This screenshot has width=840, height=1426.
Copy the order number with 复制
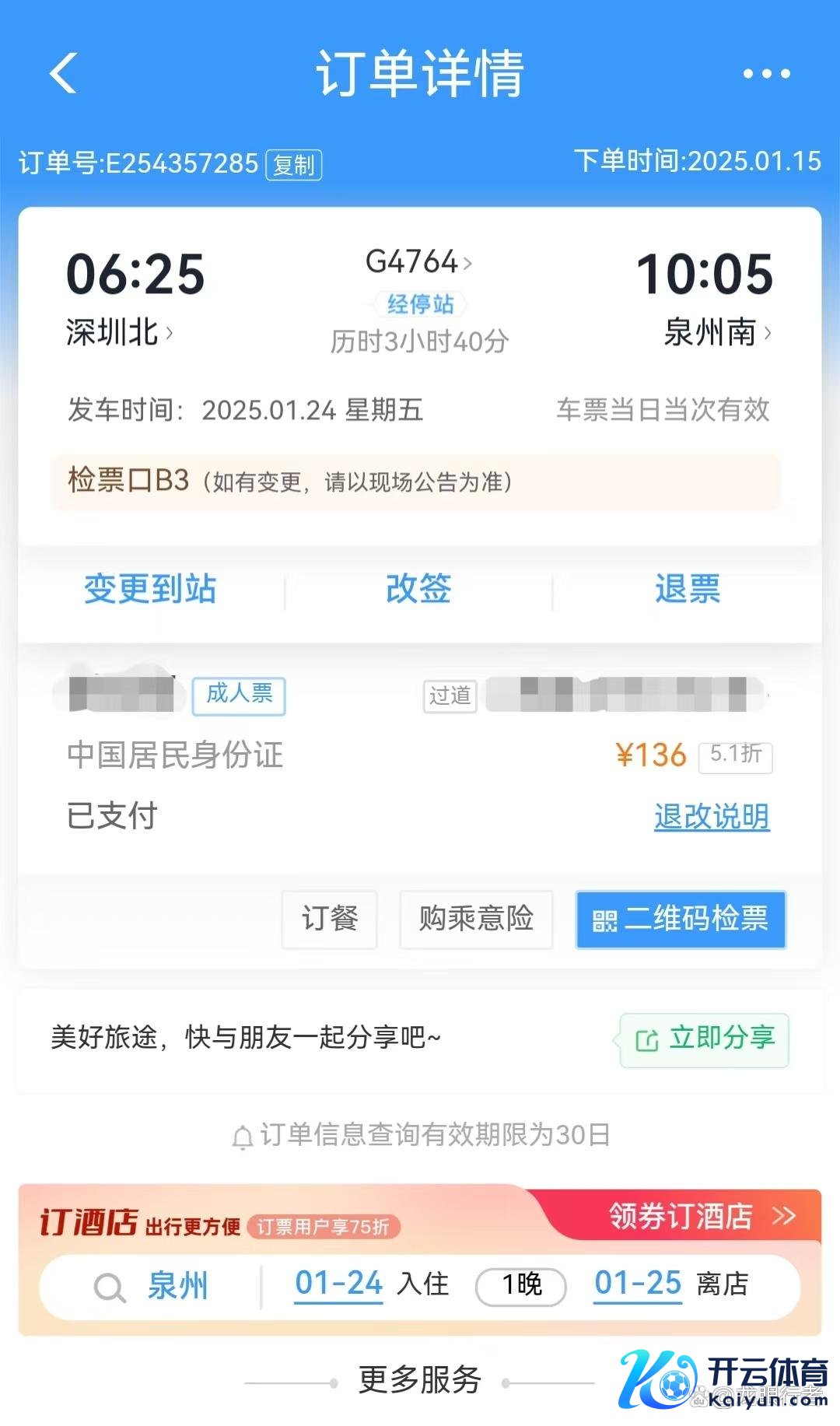coord(293,165)
